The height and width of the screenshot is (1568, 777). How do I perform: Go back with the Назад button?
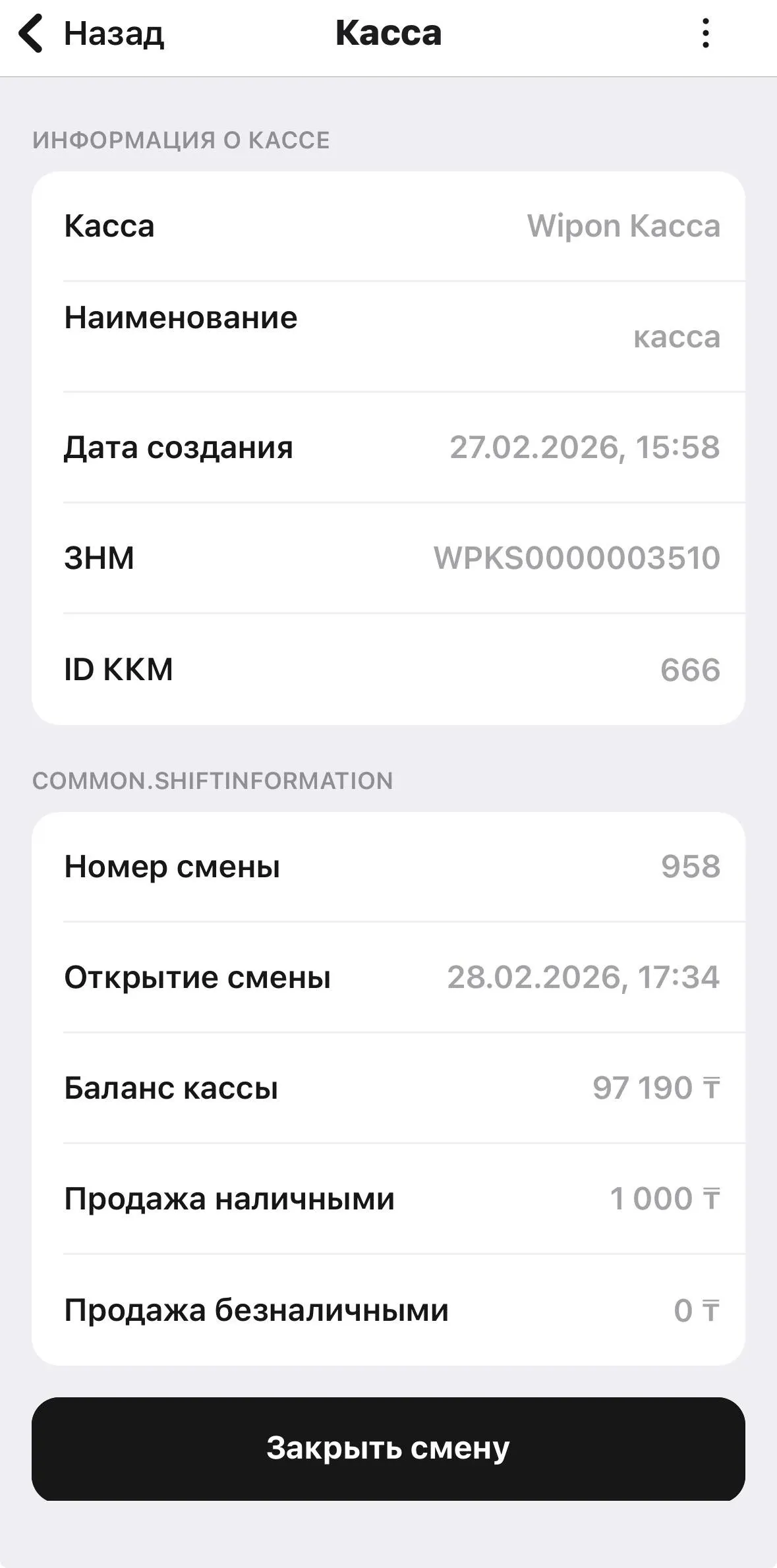pos(91,33)
